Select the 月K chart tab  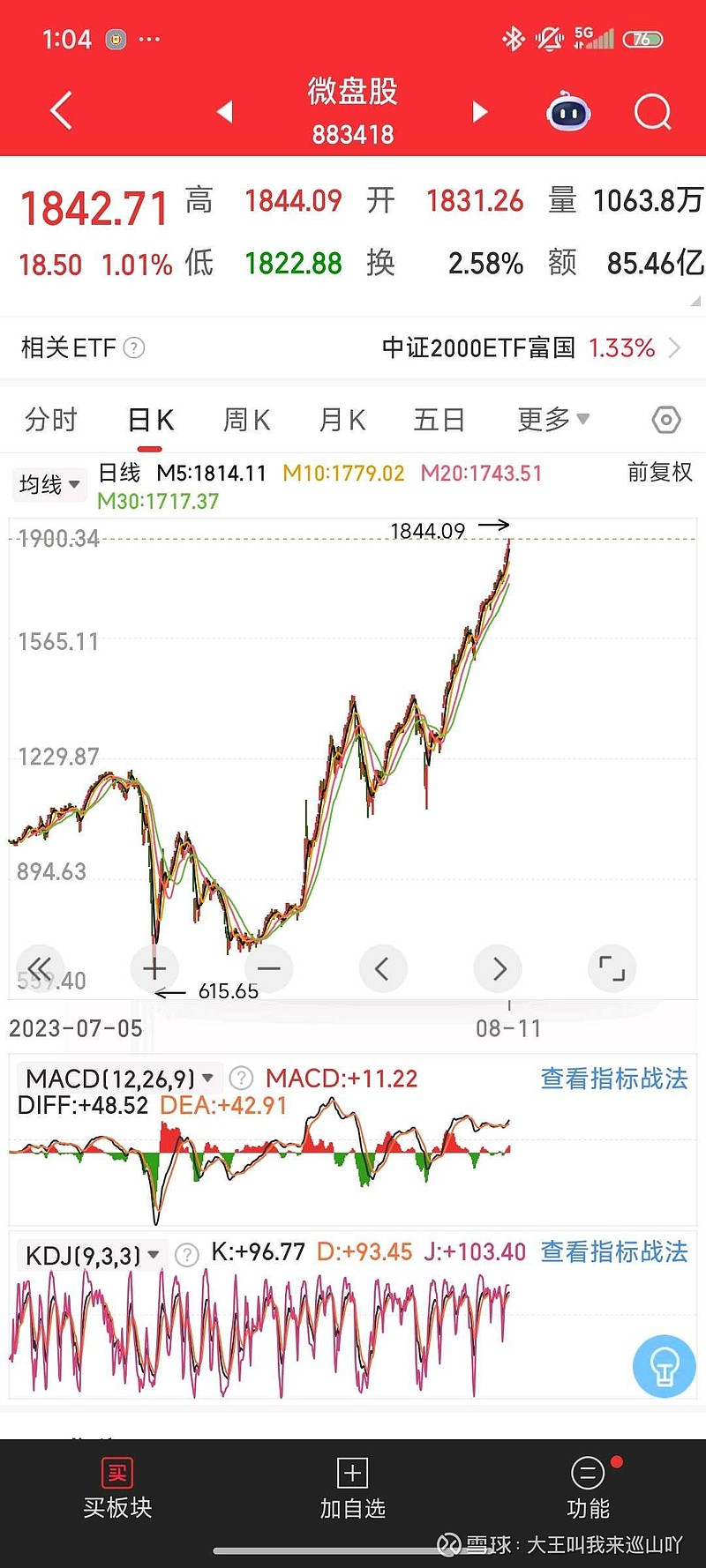click(x=342, y=420)
